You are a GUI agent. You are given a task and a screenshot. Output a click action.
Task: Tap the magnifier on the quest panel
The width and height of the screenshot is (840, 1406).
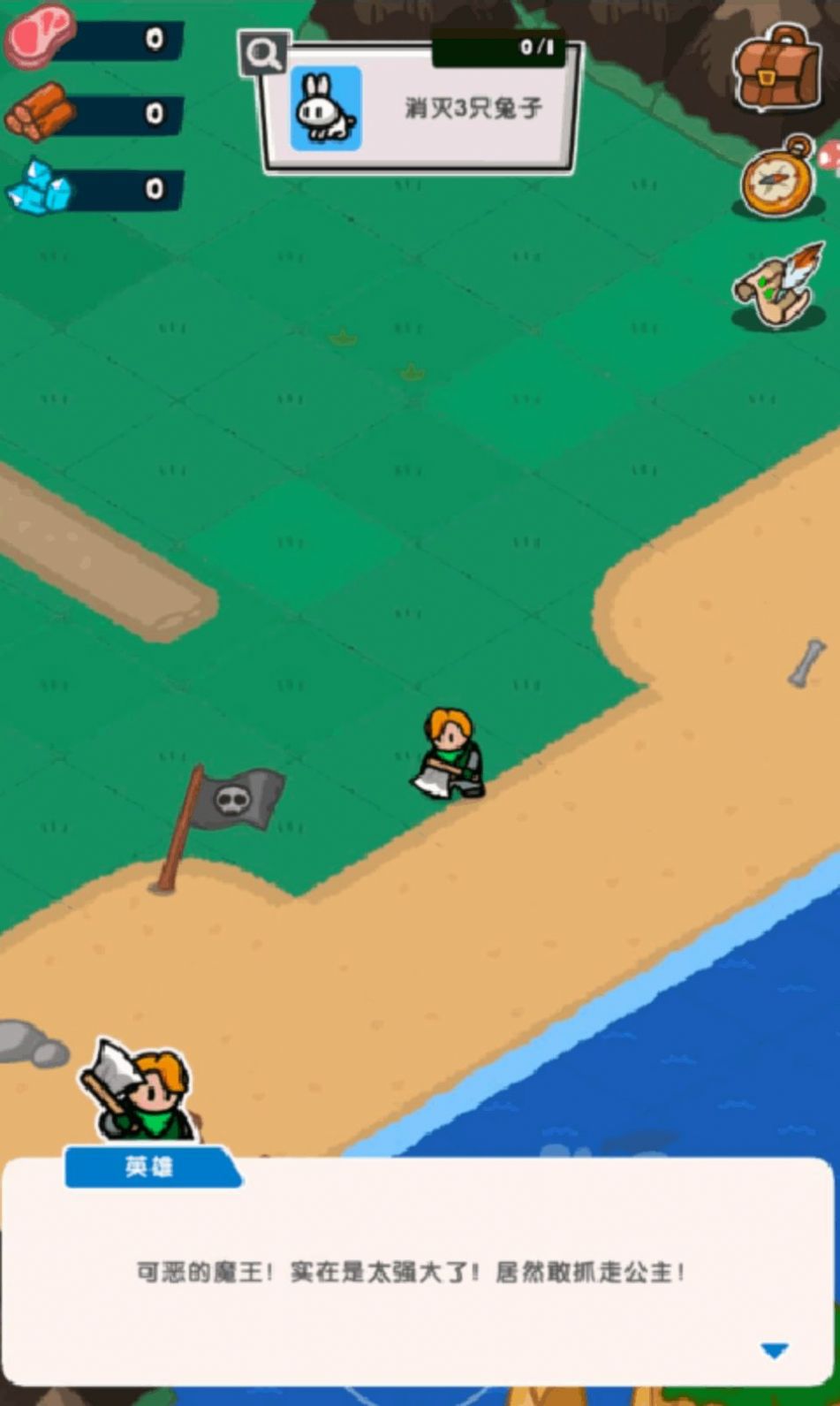263,54
